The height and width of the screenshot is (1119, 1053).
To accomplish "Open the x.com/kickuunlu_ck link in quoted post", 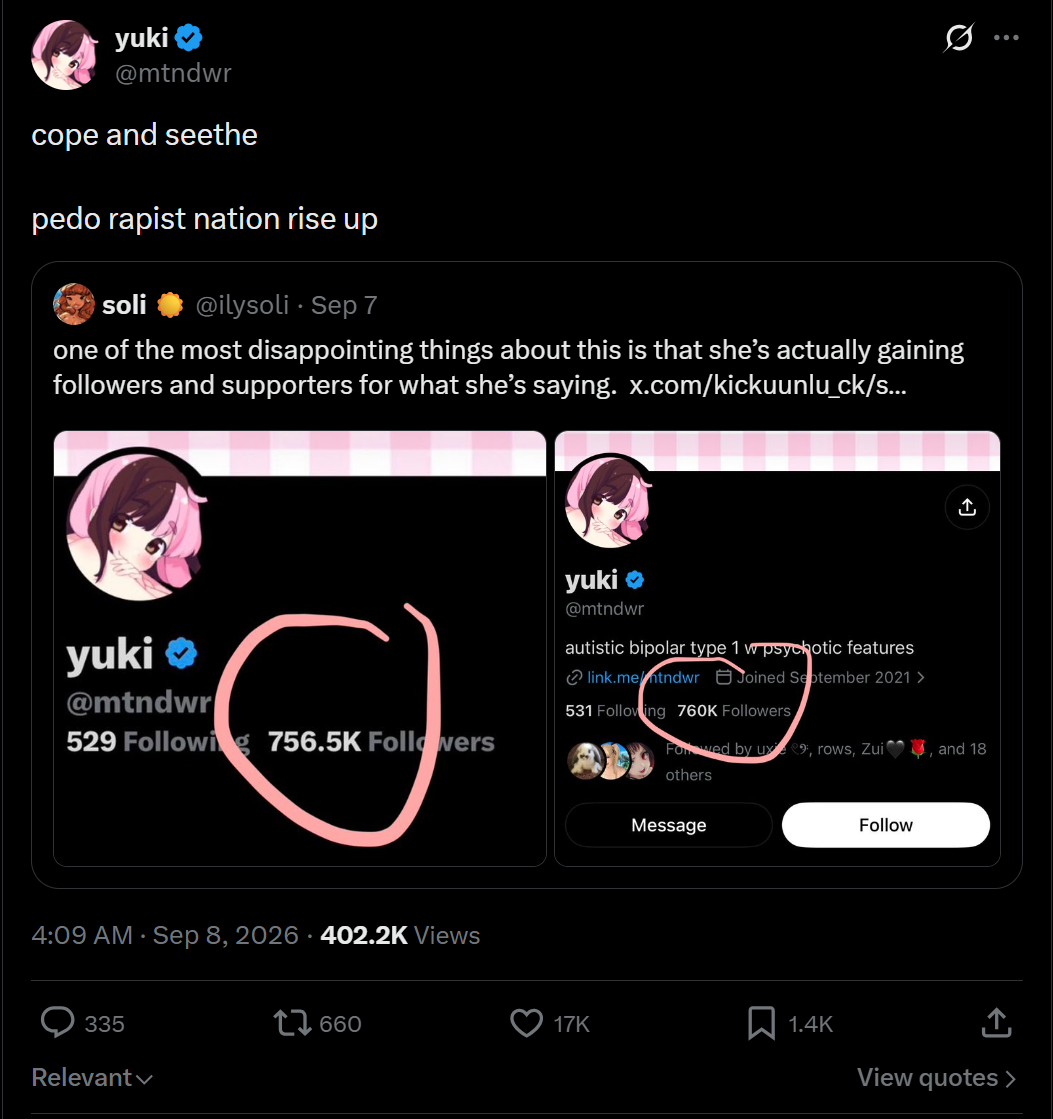I will pyautogui.click(x=768, y=385).
